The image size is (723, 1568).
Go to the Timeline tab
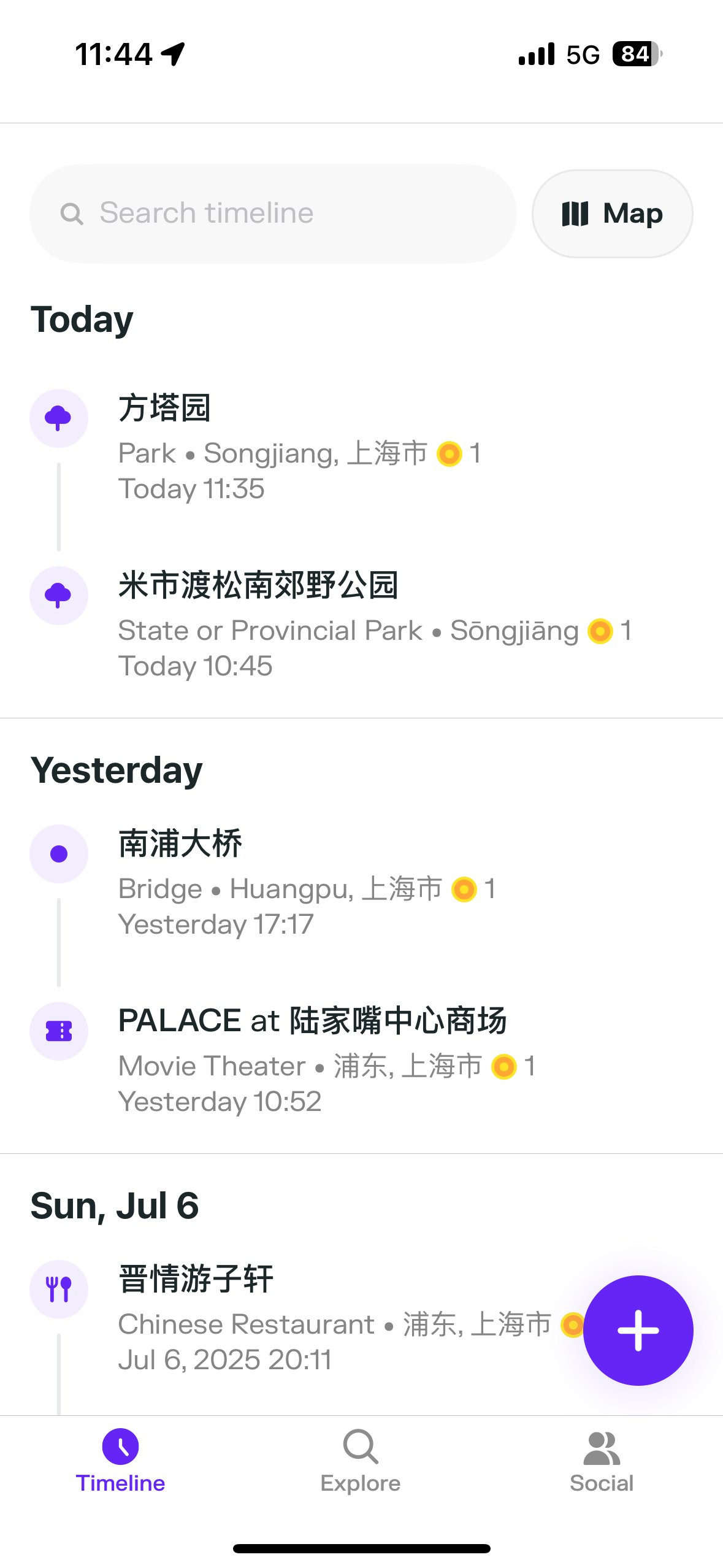(x=120, y=1461)
